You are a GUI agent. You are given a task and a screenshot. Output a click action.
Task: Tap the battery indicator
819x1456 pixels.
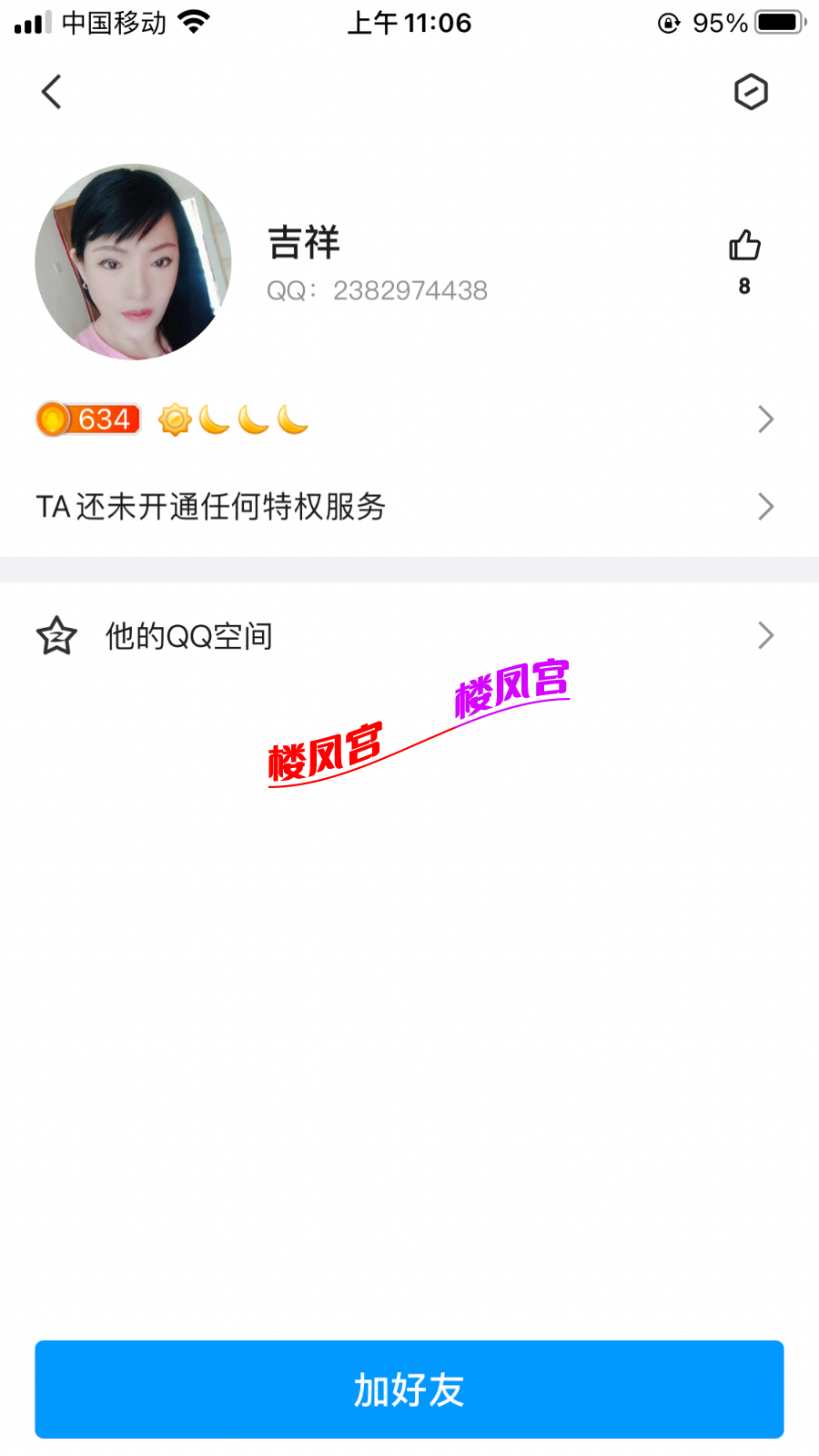click(778, 22)
